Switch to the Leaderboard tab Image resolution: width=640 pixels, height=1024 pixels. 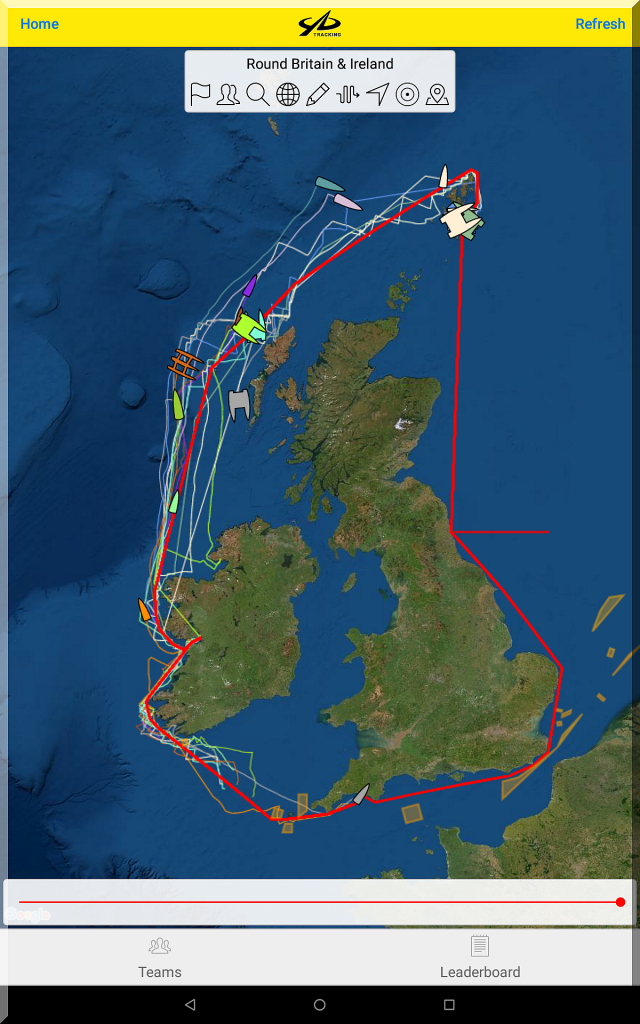pyautogui.click(x=480, y=957)
